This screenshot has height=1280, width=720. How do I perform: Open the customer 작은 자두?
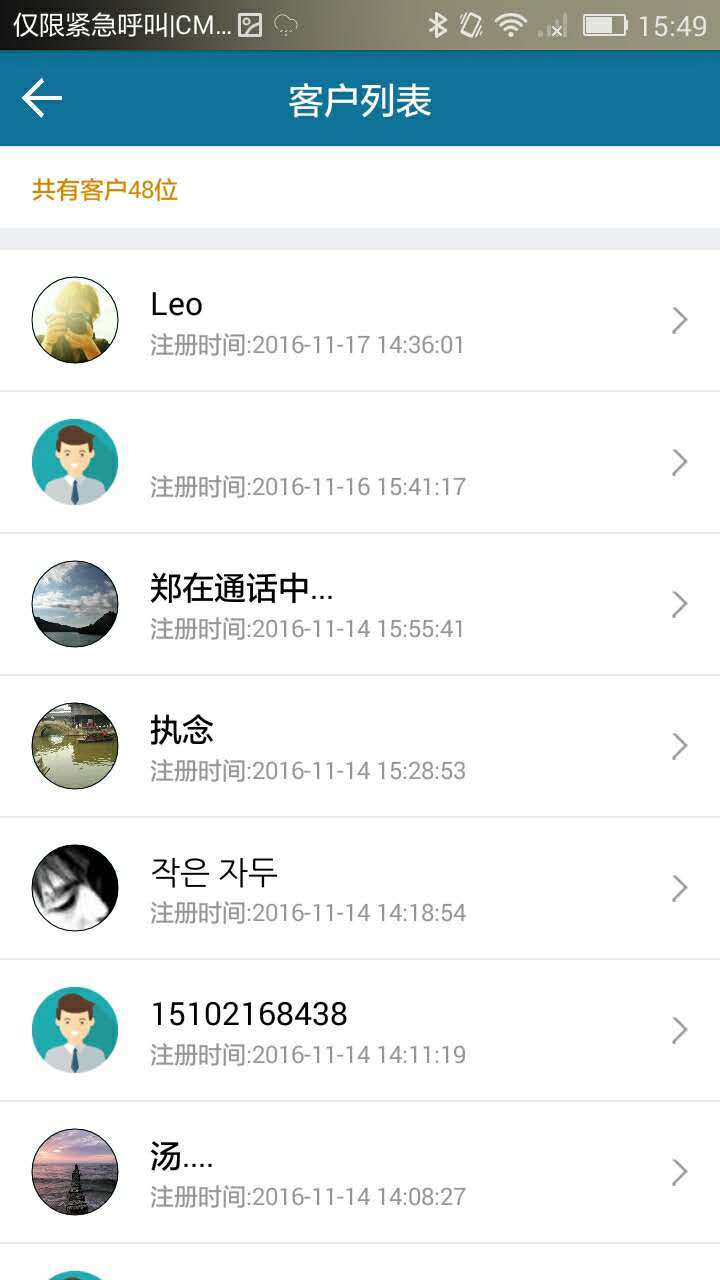(360, 889)
